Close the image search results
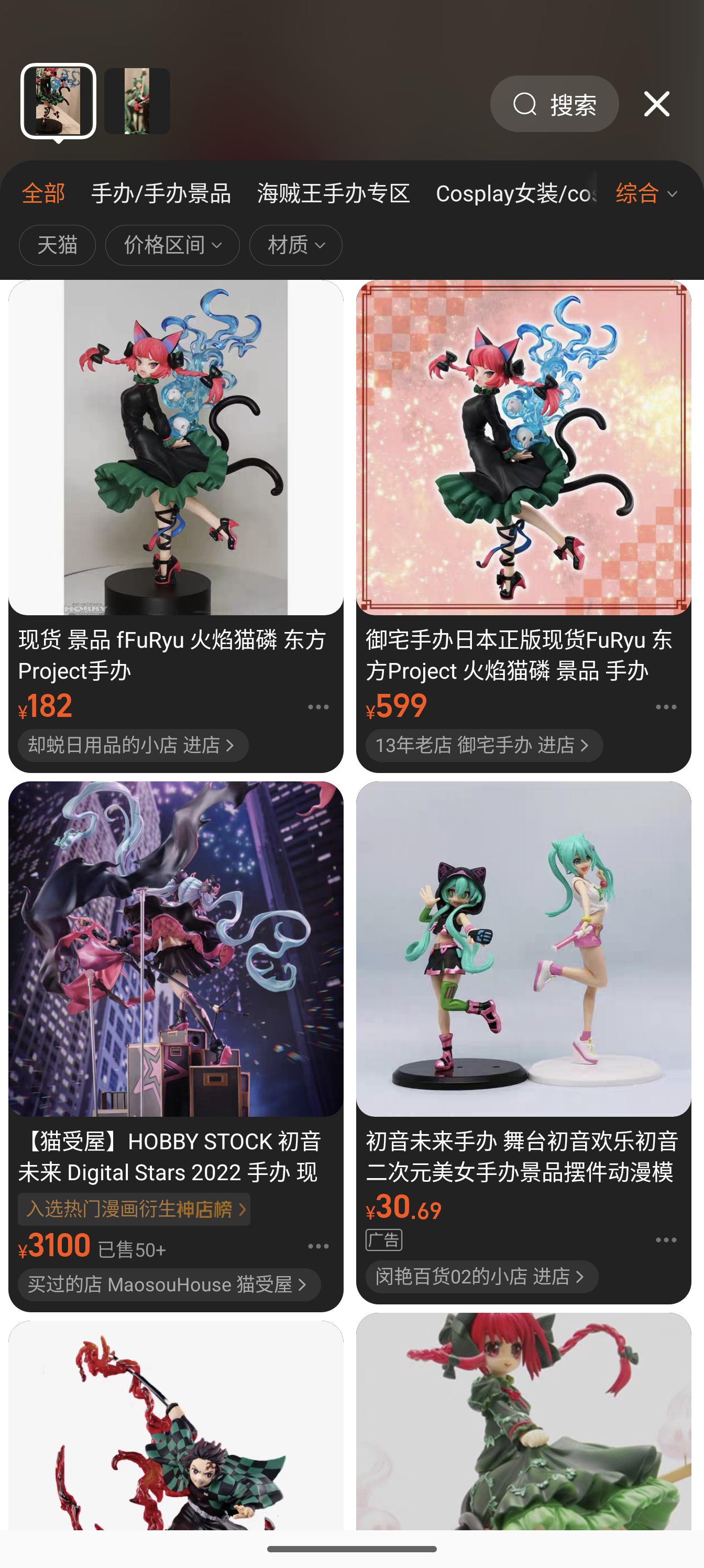 click(656, 104)
